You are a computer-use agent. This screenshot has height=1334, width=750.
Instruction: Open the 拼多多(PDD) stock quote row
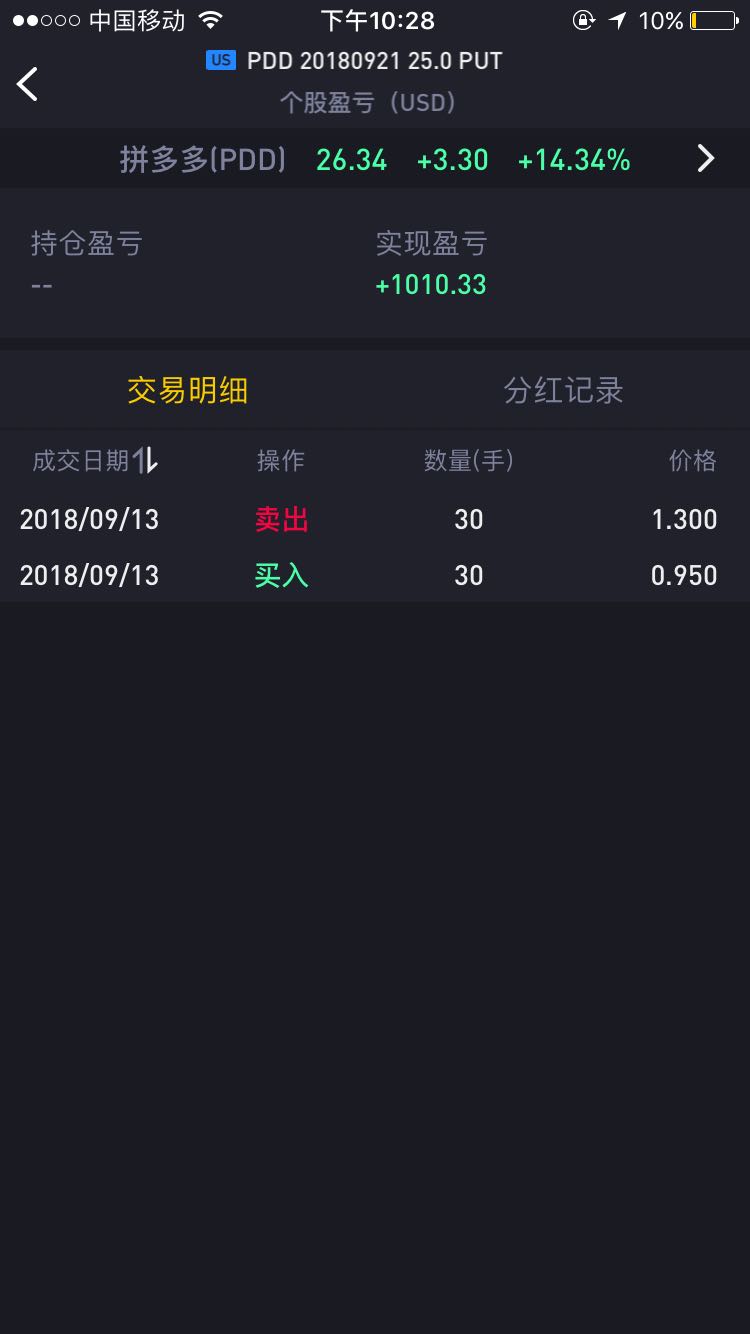375,159
